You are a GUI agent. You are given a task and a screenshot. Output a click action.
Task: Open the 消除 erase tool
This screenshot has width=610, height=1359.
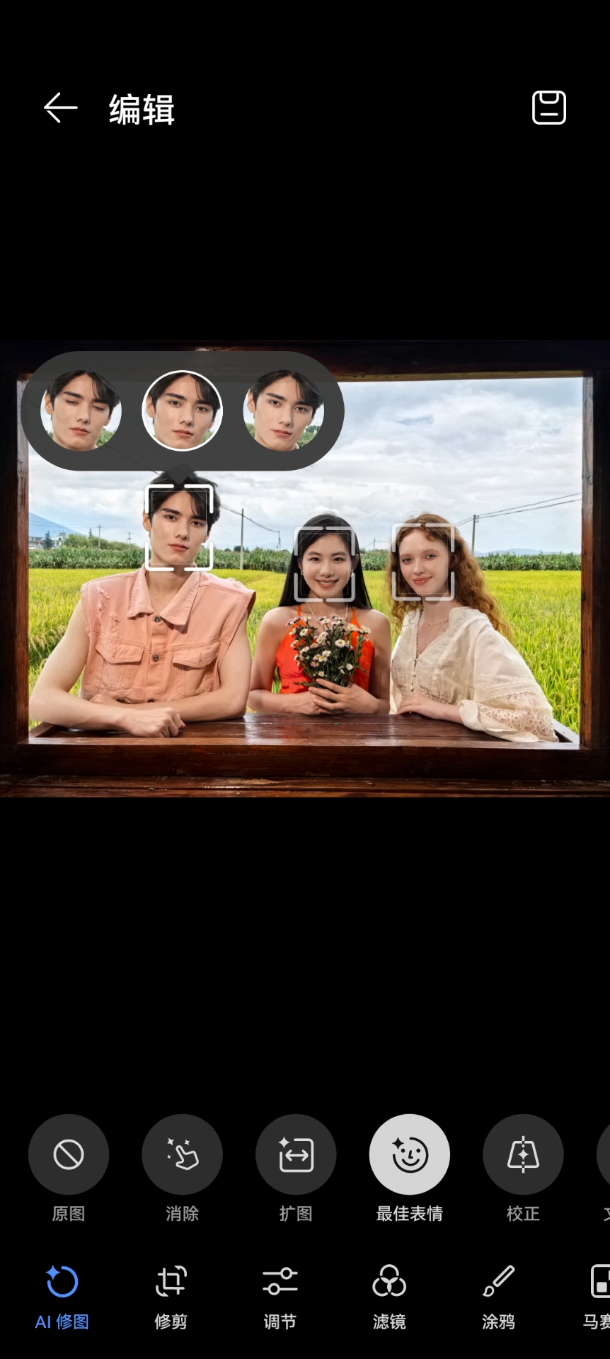coord(182,1155)
